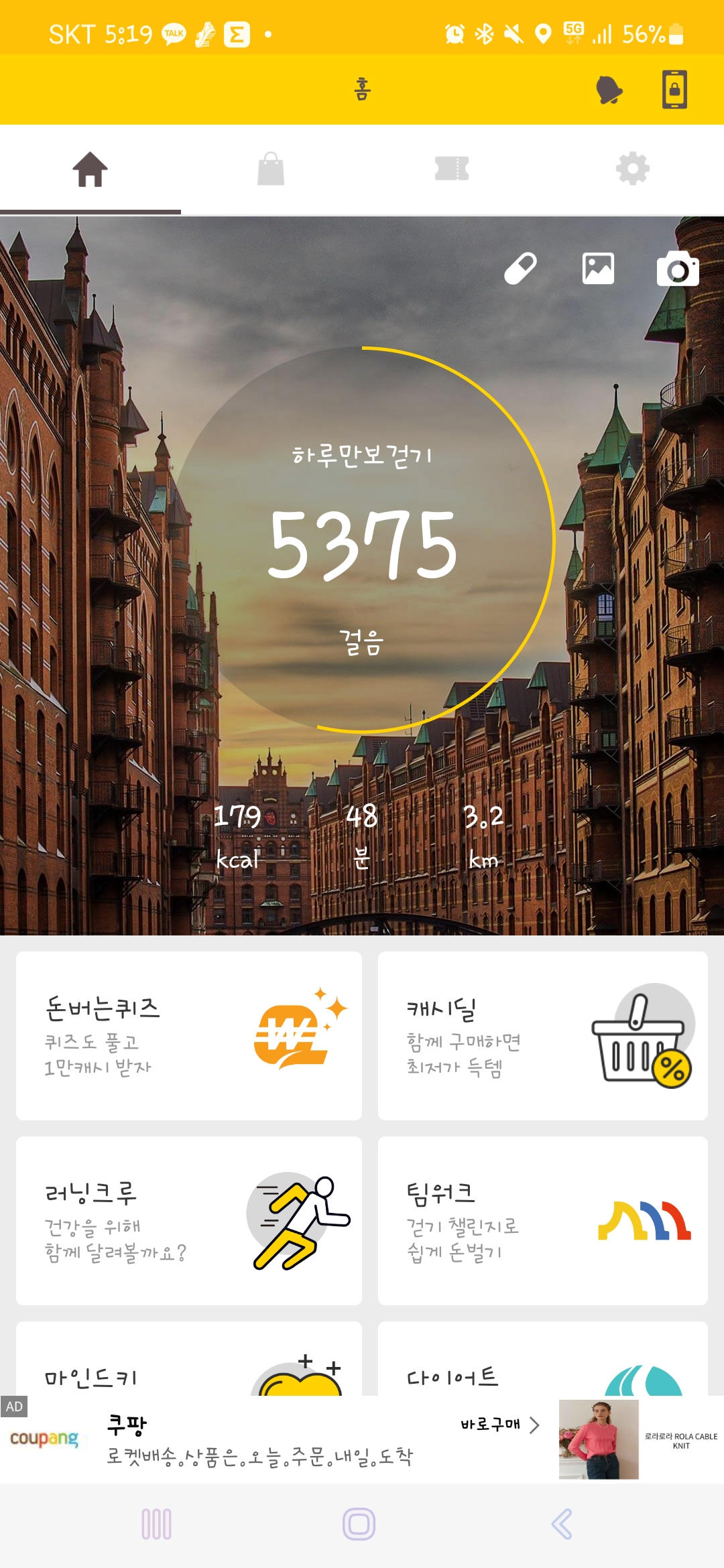The width and height of the screenshot is (724, 1568).
Task: Tap the pill-shaped icon on the photo
Action: point(520,269)
